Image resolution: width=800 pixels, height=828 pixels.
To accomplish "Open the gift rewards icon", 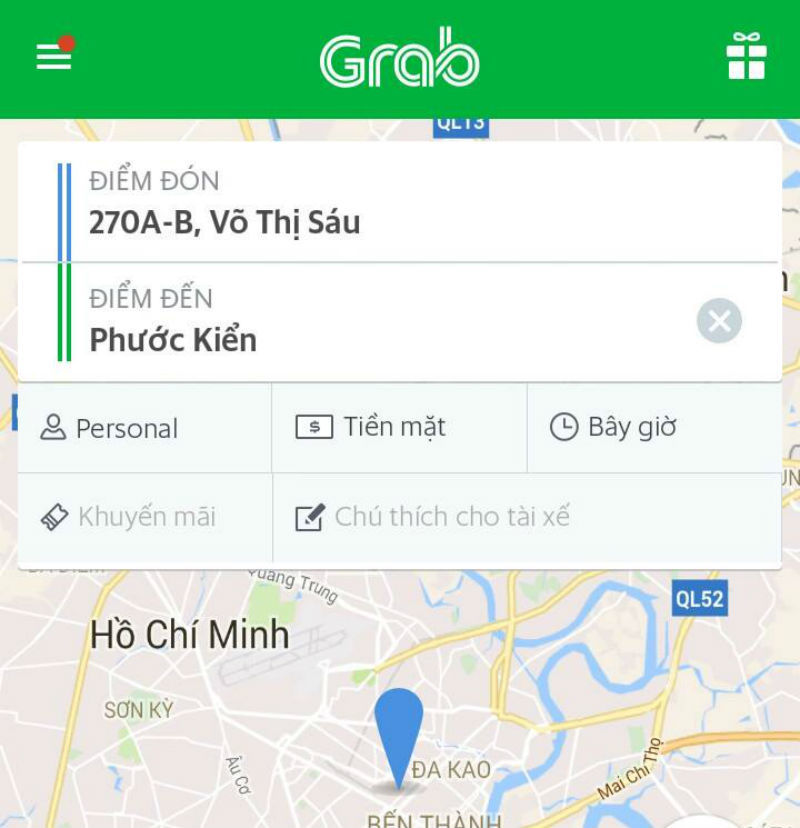I will (x=746, y=57).
